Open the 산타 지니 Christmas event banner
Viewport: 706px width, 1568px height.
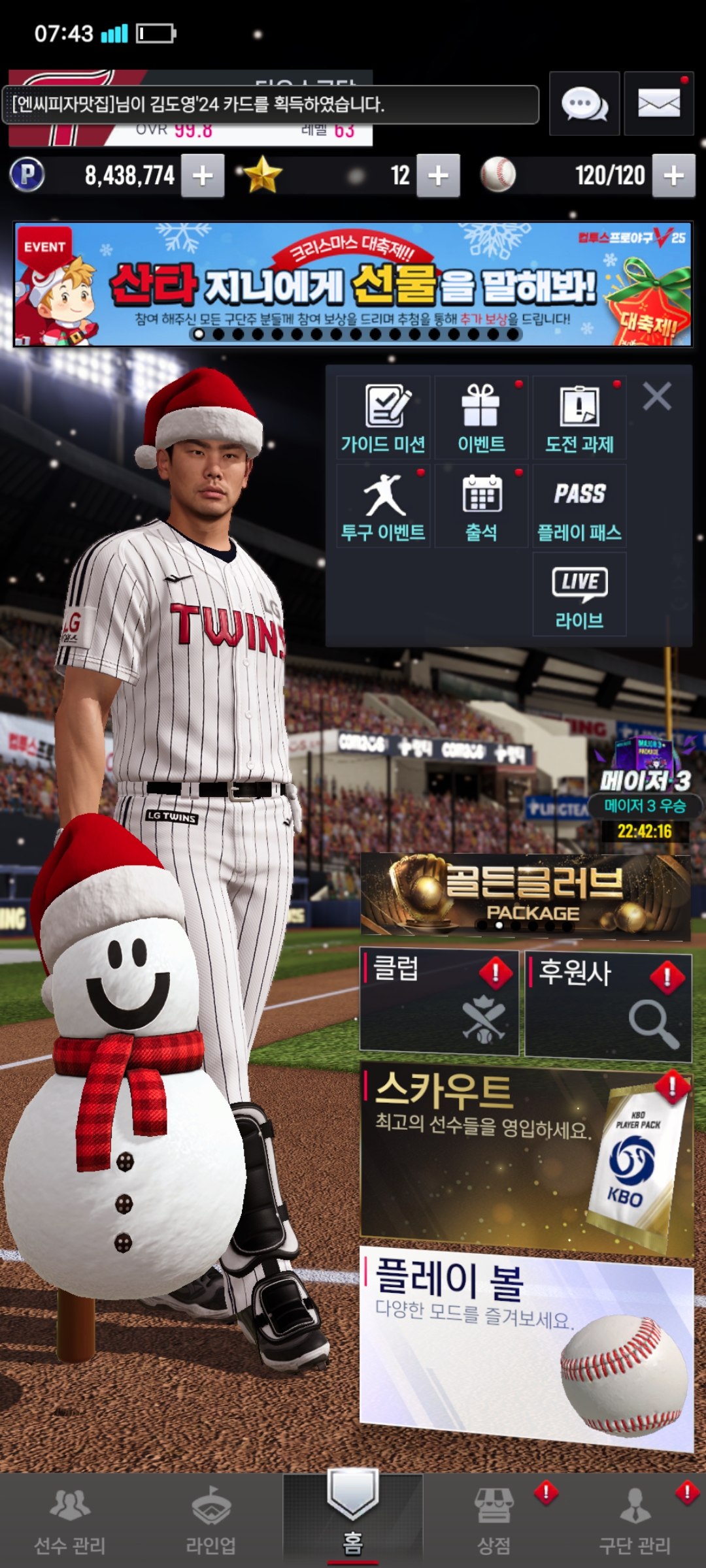(x=353, y=284)
